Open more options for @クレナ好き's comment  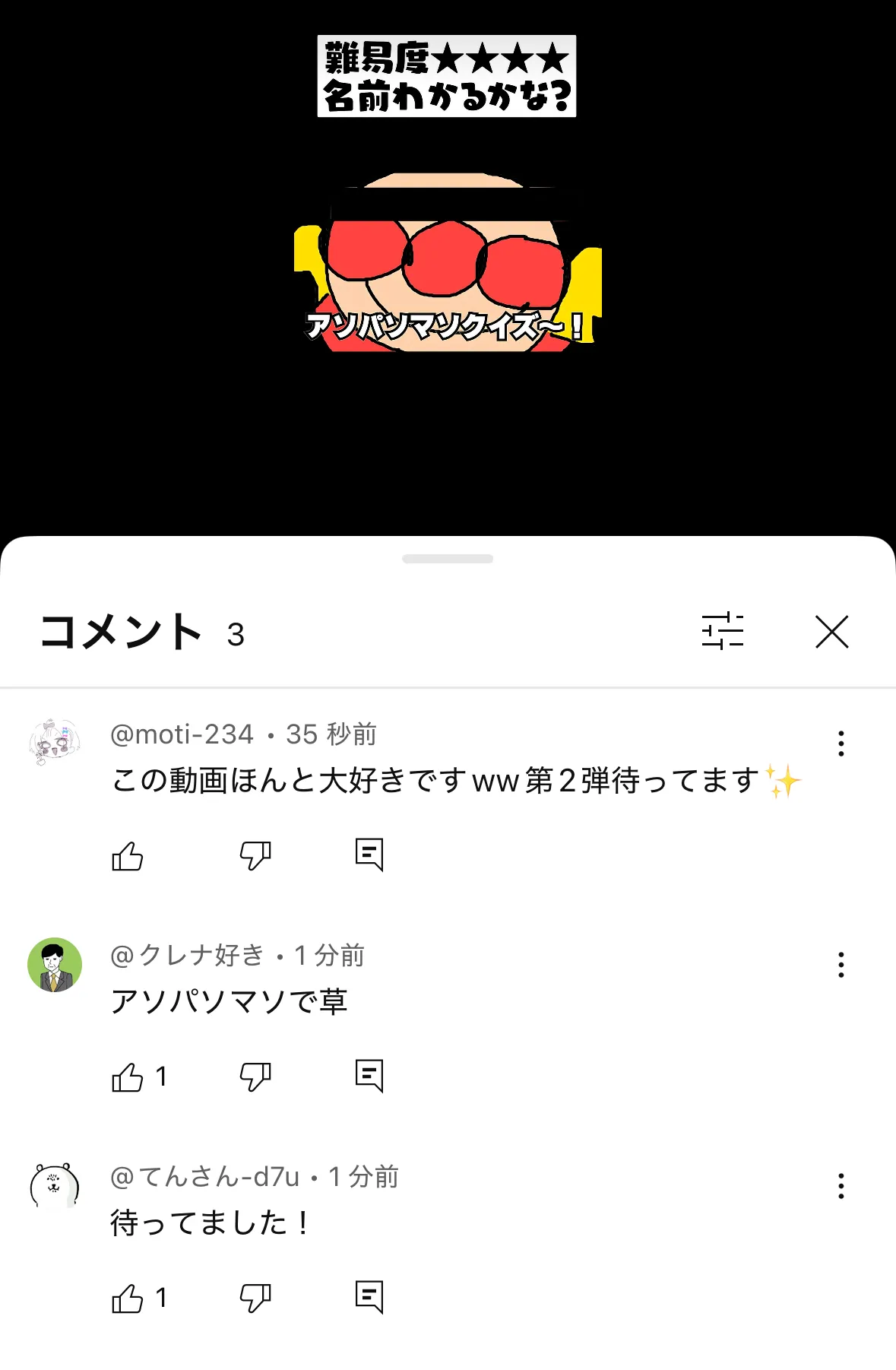[x=841, y=965]
